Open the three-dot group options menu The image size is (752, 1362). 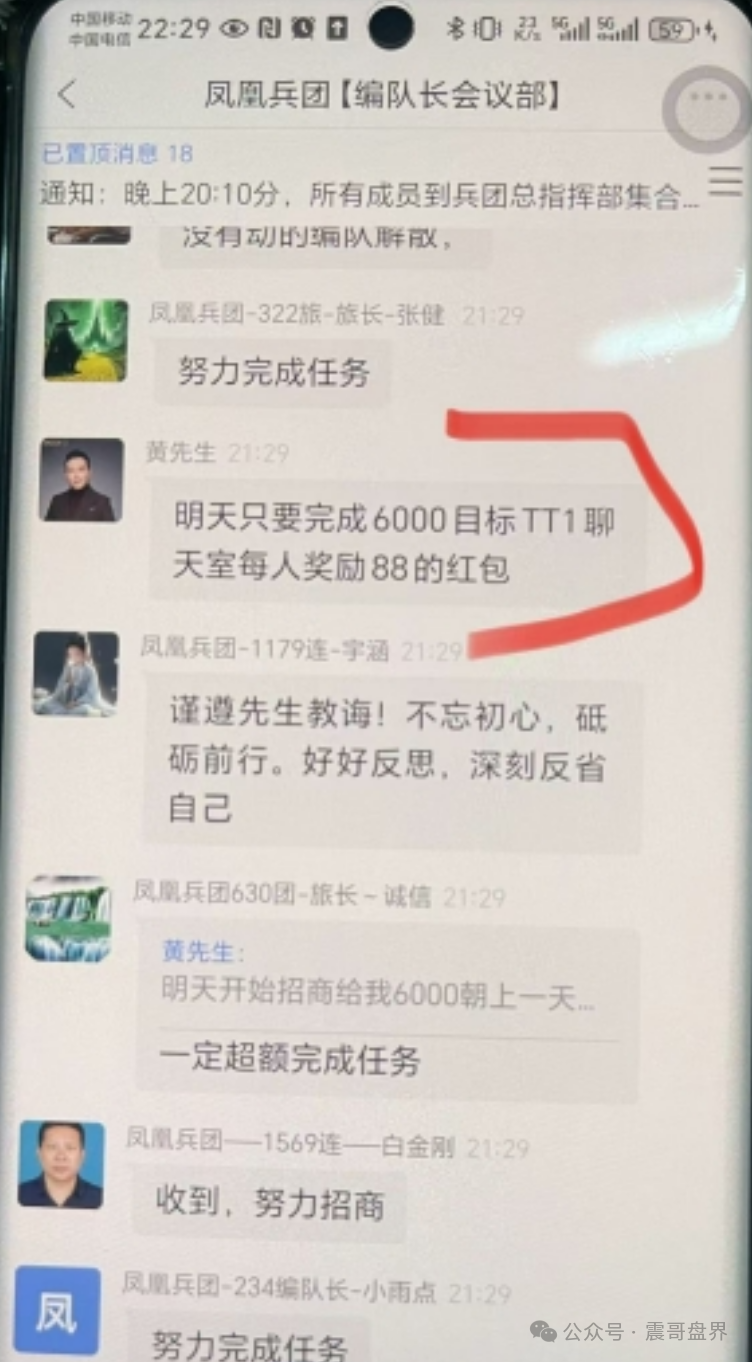[x=707, y=99]
